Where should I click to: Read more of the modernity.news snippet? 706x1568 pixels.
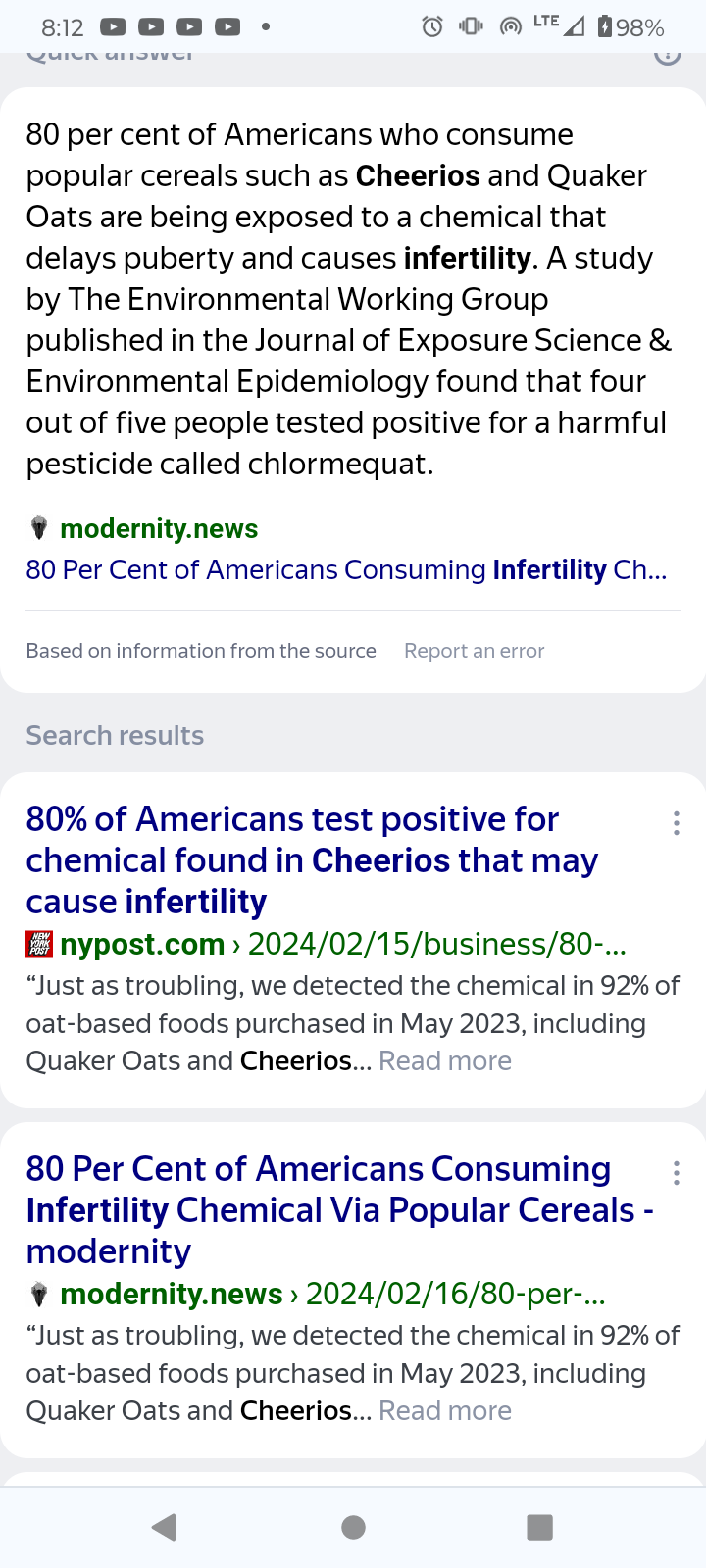[445, 1410]
